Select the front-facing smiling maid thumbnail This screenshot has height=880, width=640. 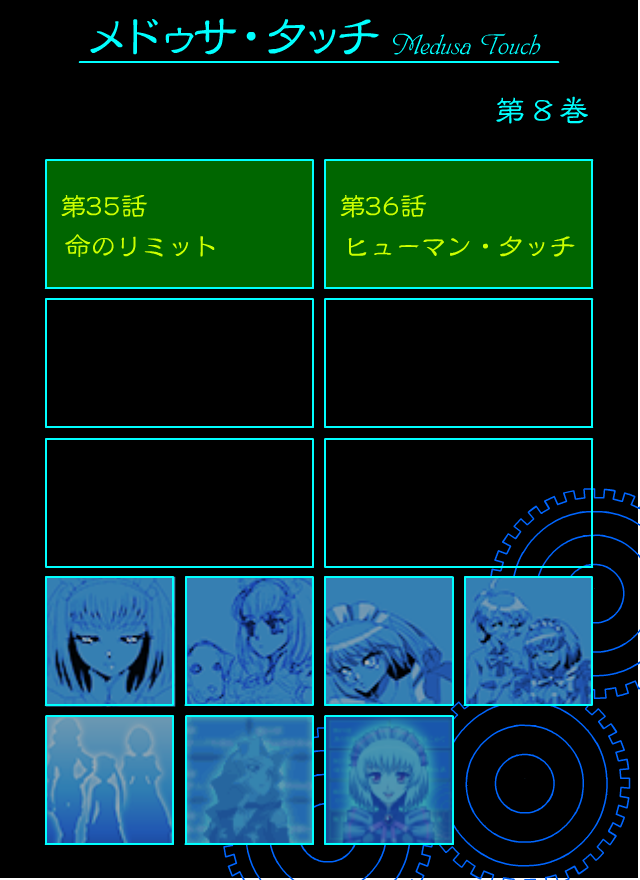point(389,780)
